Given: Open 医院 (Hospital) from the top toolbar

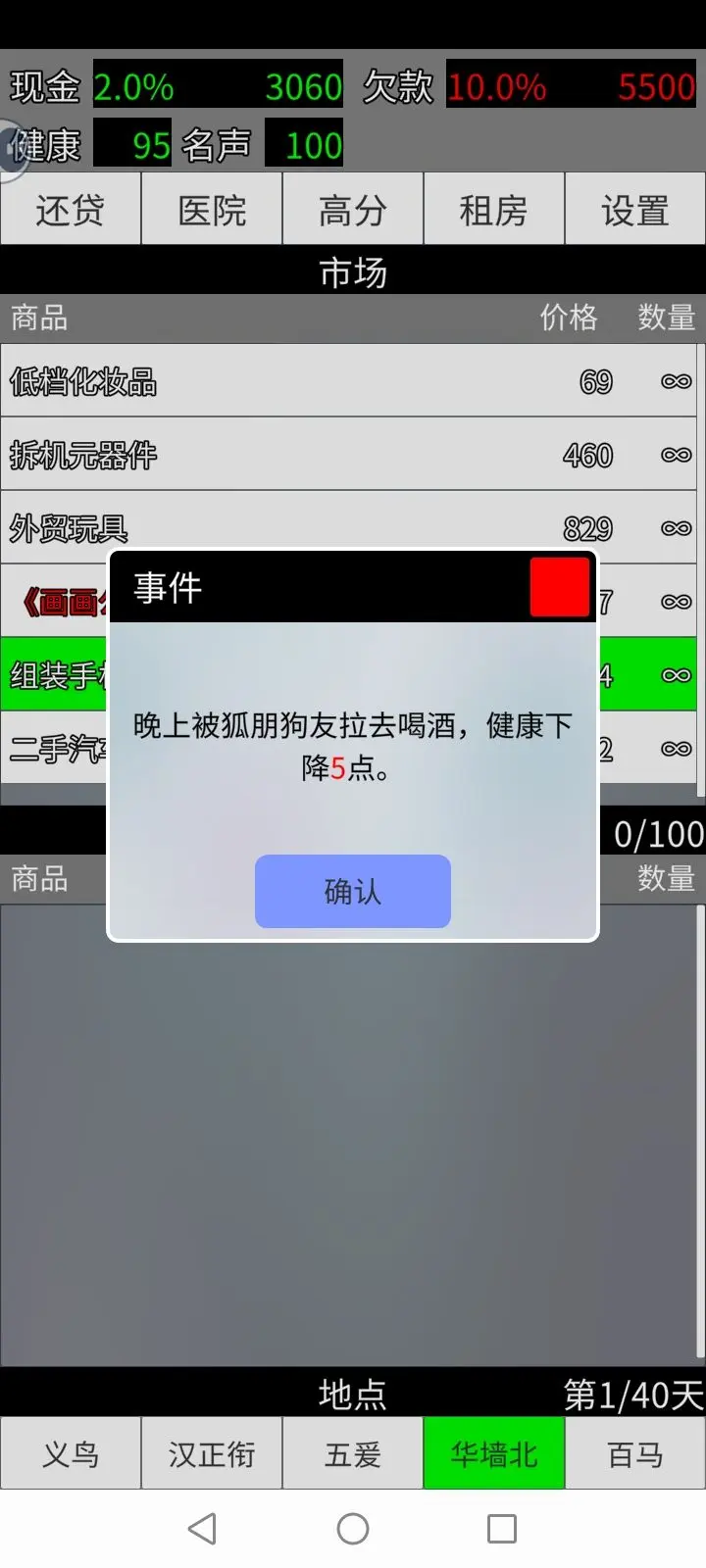Looking at the screenshot, I should (211, 209).
